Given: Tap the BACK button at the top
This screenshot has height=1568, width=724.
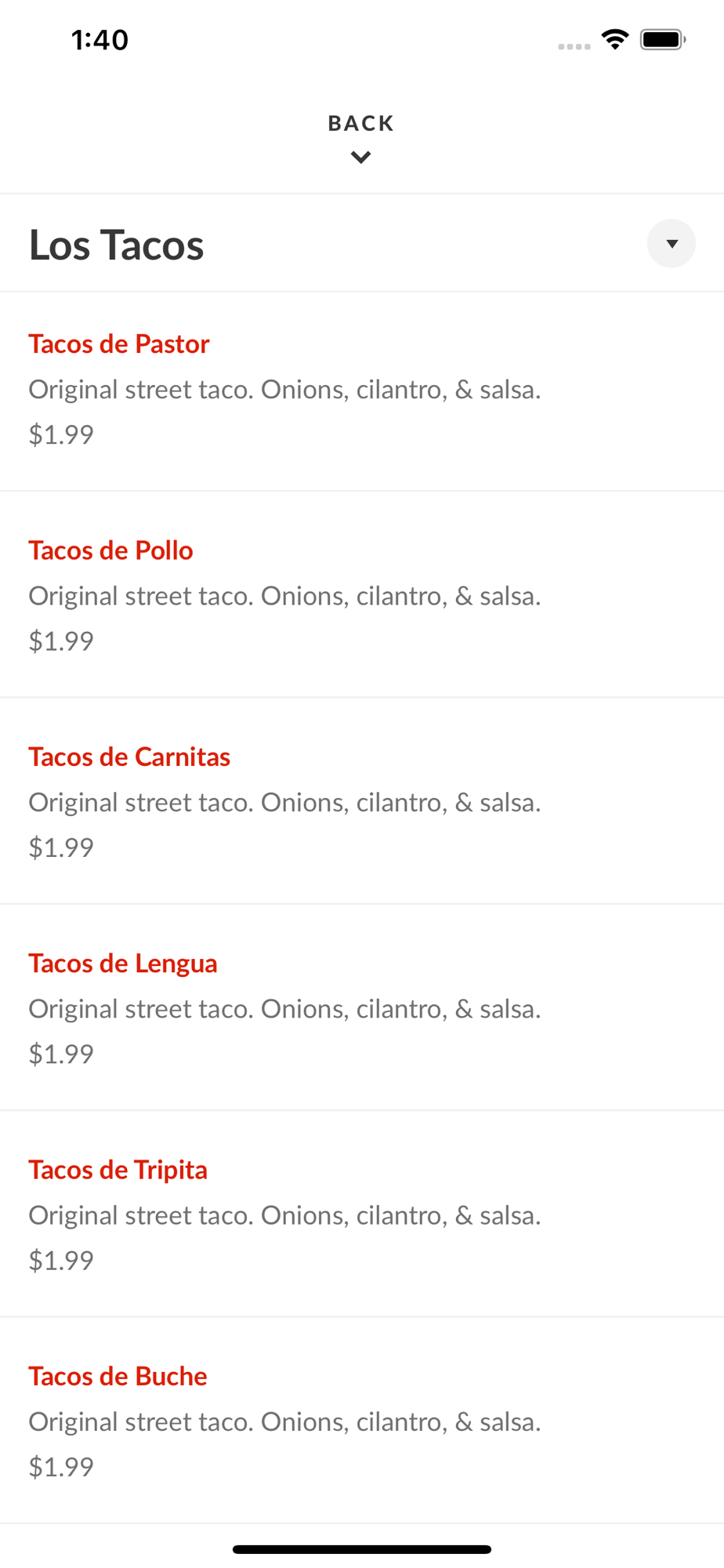Looking at the screenshot, I should pyautogui.click(x=360, y=136).
